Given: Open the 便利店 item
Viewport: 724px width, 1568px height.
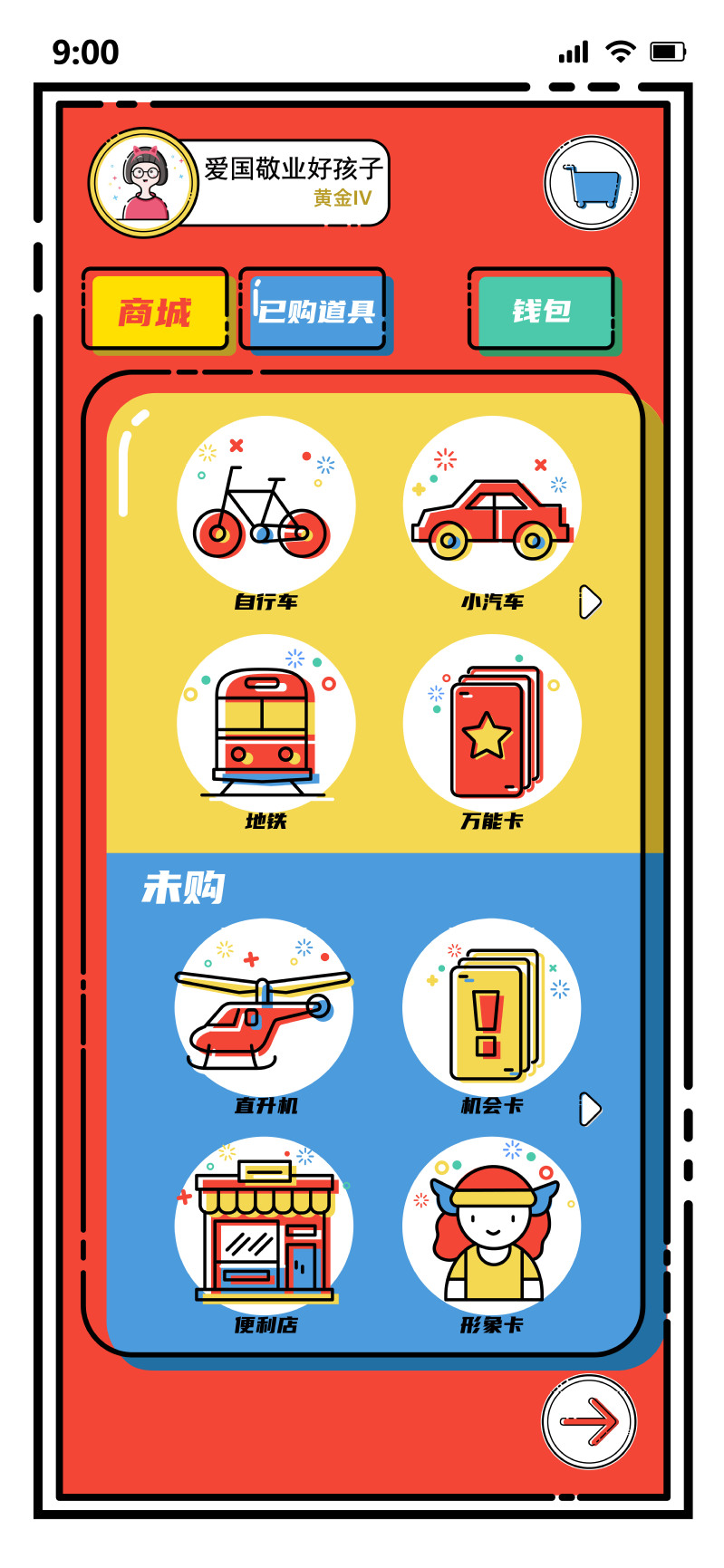Looking at the screenshot, I should [265, 1227].
